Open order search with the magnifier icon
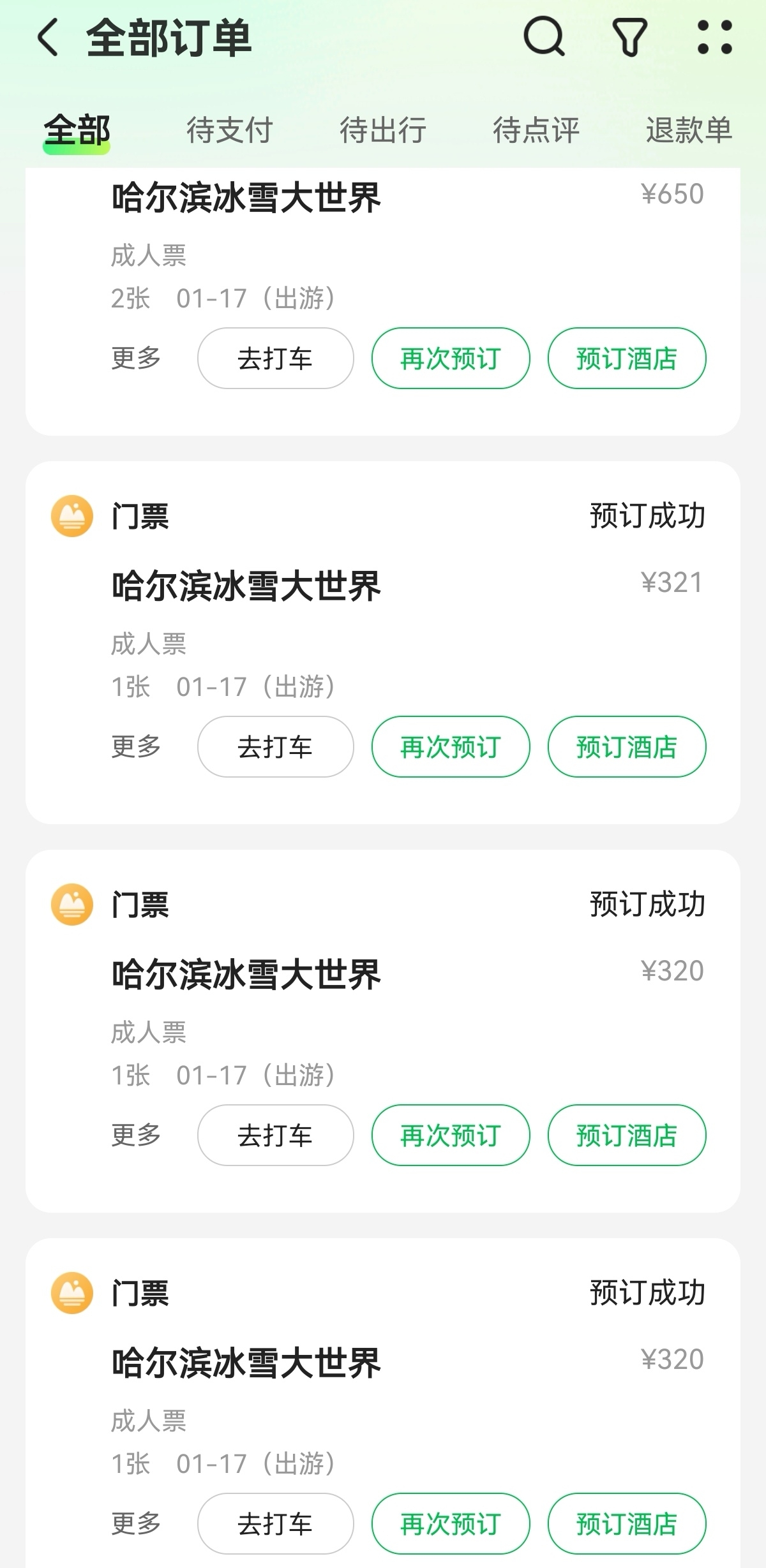The height and width of the screenshot is (1568, 766). pos(544,37)
